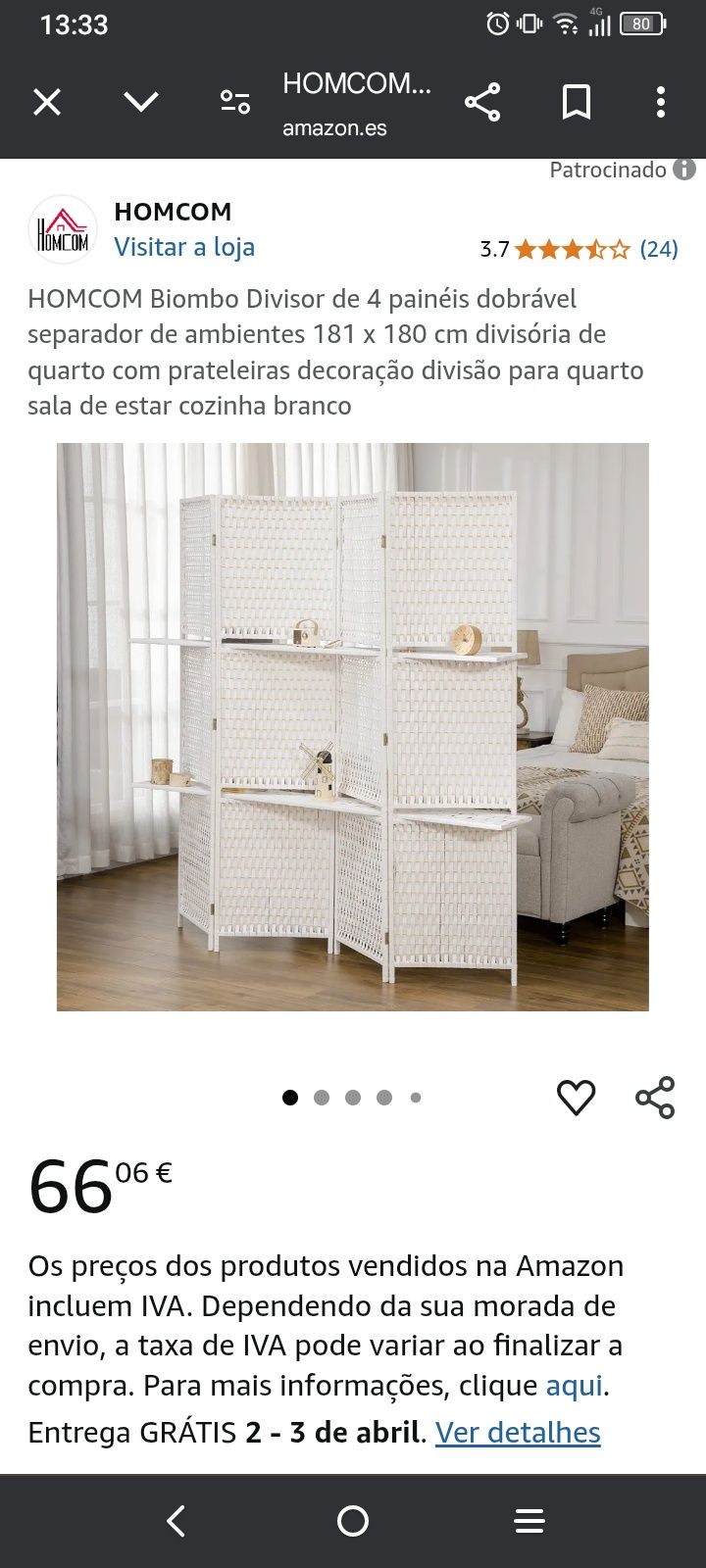The image size is (706, 1568).
Task: Expand the down-chevron in the top bar
Action: tap(141, 102)
